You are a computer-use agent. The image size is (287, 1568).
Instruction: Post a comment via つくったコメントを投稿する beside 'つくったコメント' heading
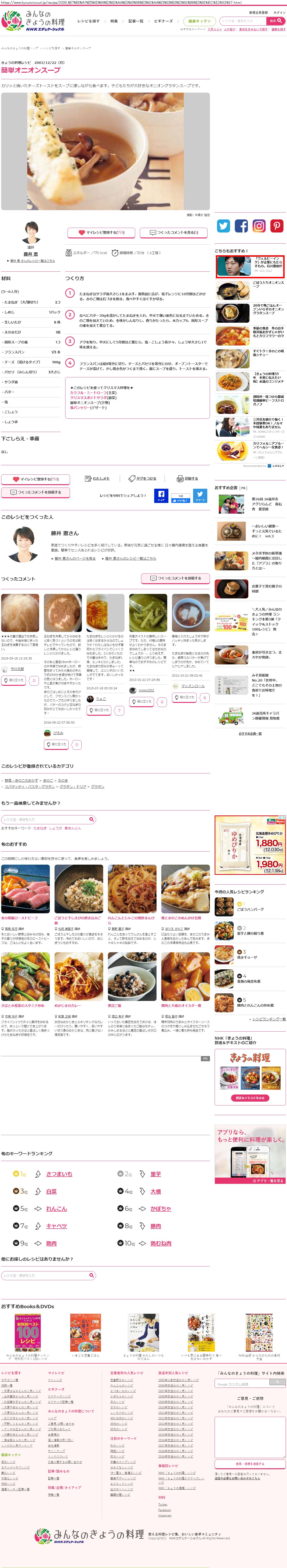(x=175, y=578)
